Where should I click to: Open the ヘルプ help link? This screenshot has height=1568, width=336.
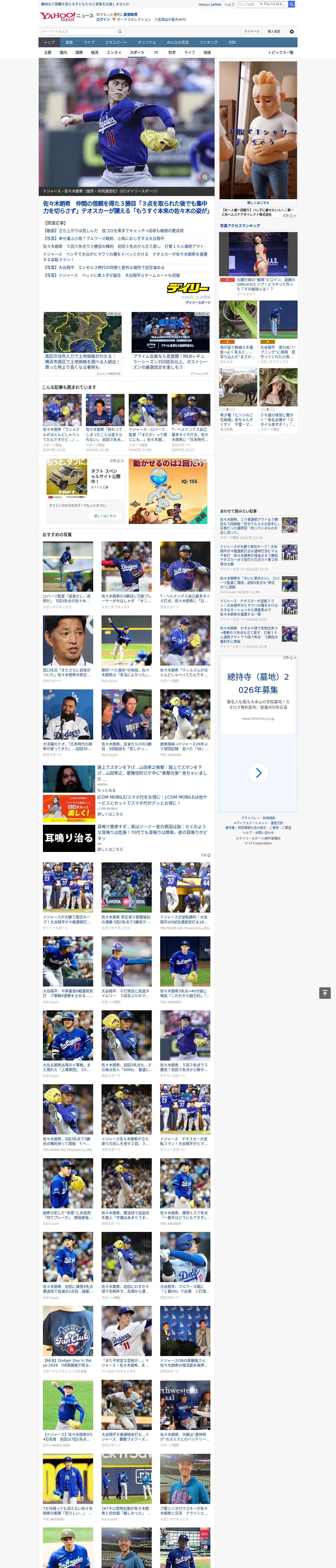[x=229, y=4]
